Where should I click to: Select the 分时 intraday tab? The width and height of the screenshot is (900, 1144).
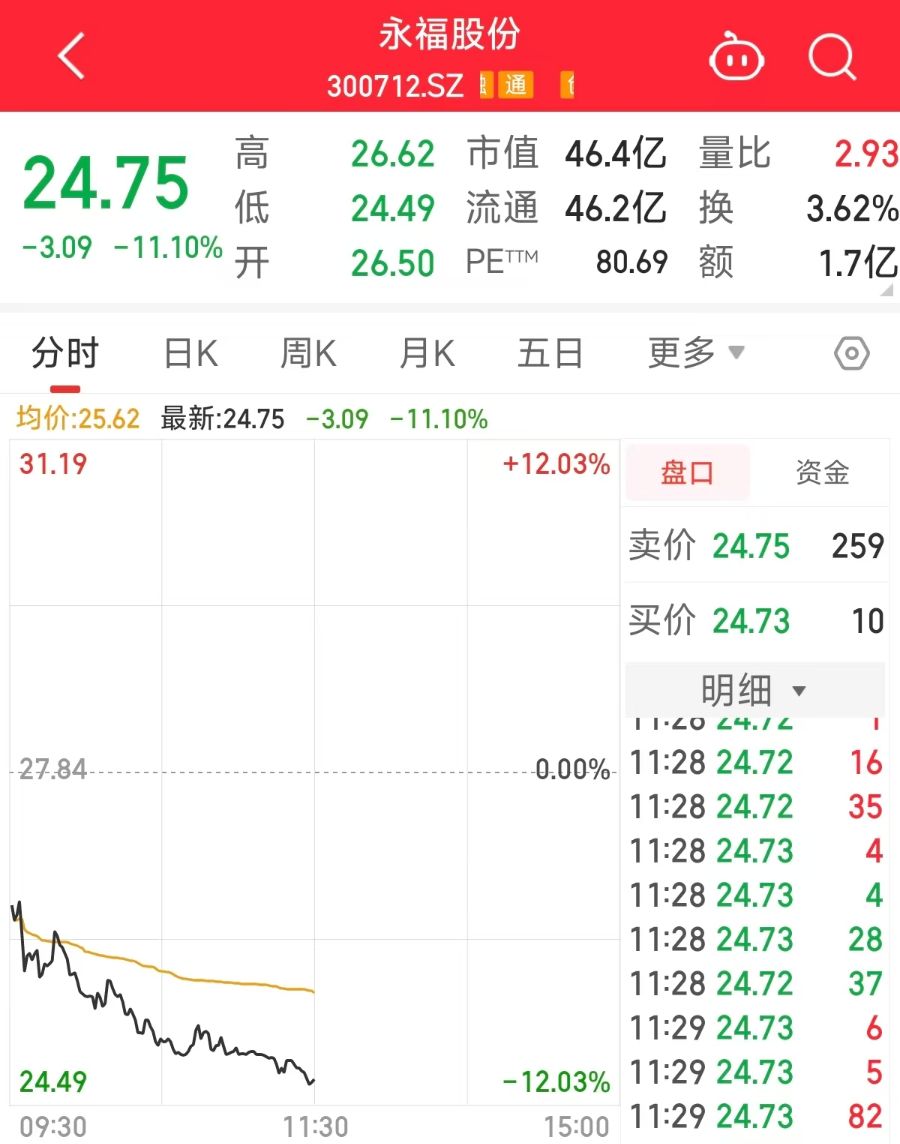point(65,353)
